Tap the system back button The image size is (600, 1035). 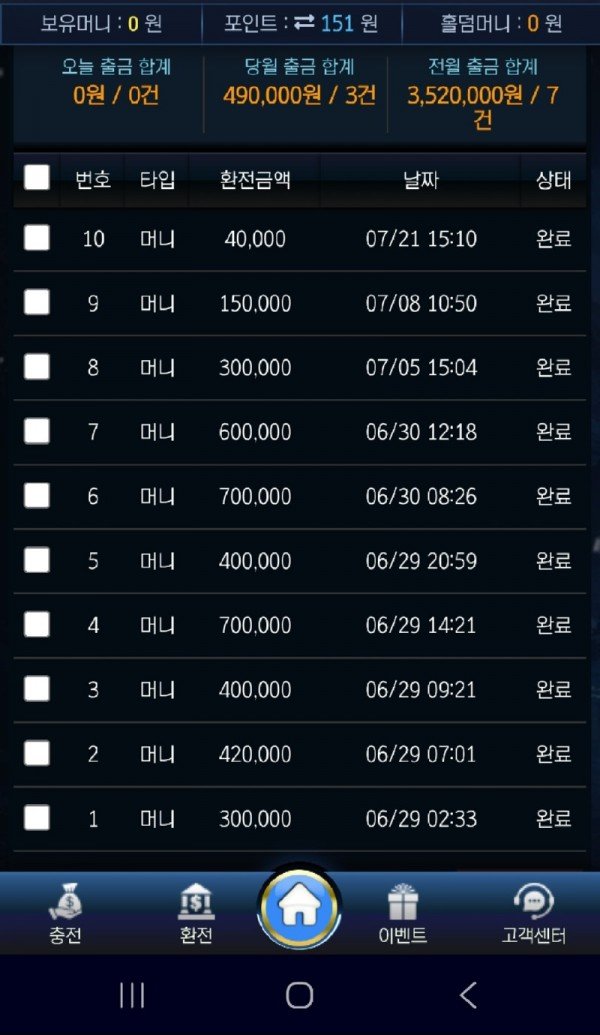(468, 995)
